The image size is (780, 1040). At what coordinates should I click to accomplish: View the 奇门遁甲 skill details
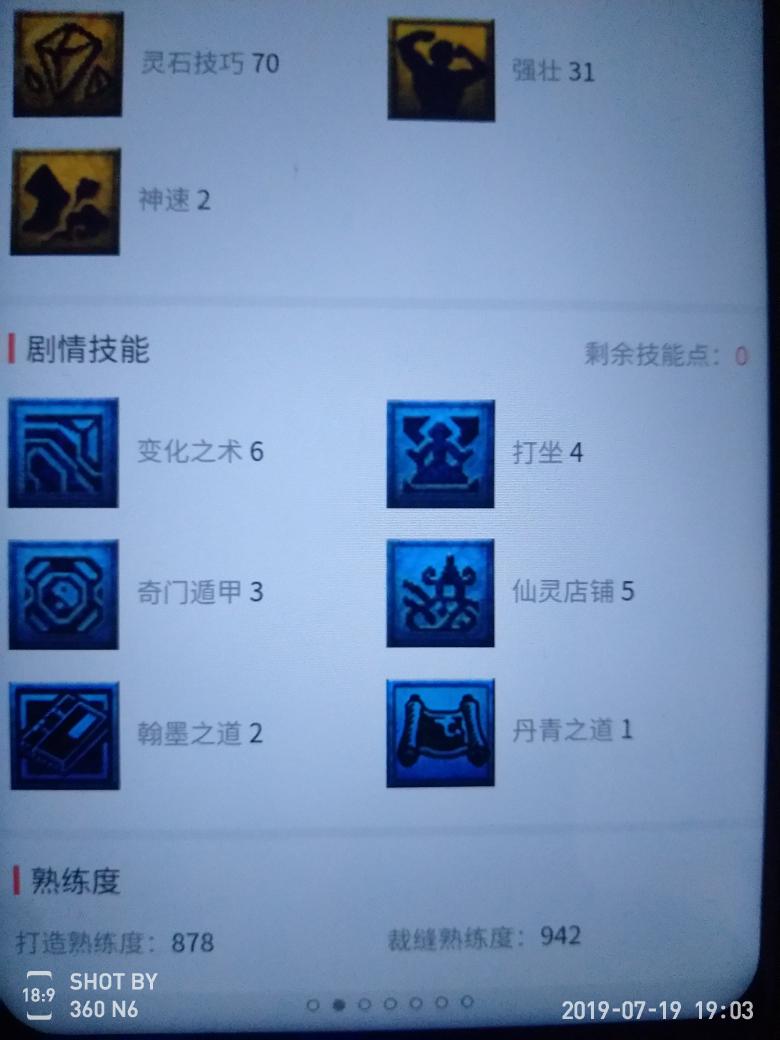pos(63,594)
